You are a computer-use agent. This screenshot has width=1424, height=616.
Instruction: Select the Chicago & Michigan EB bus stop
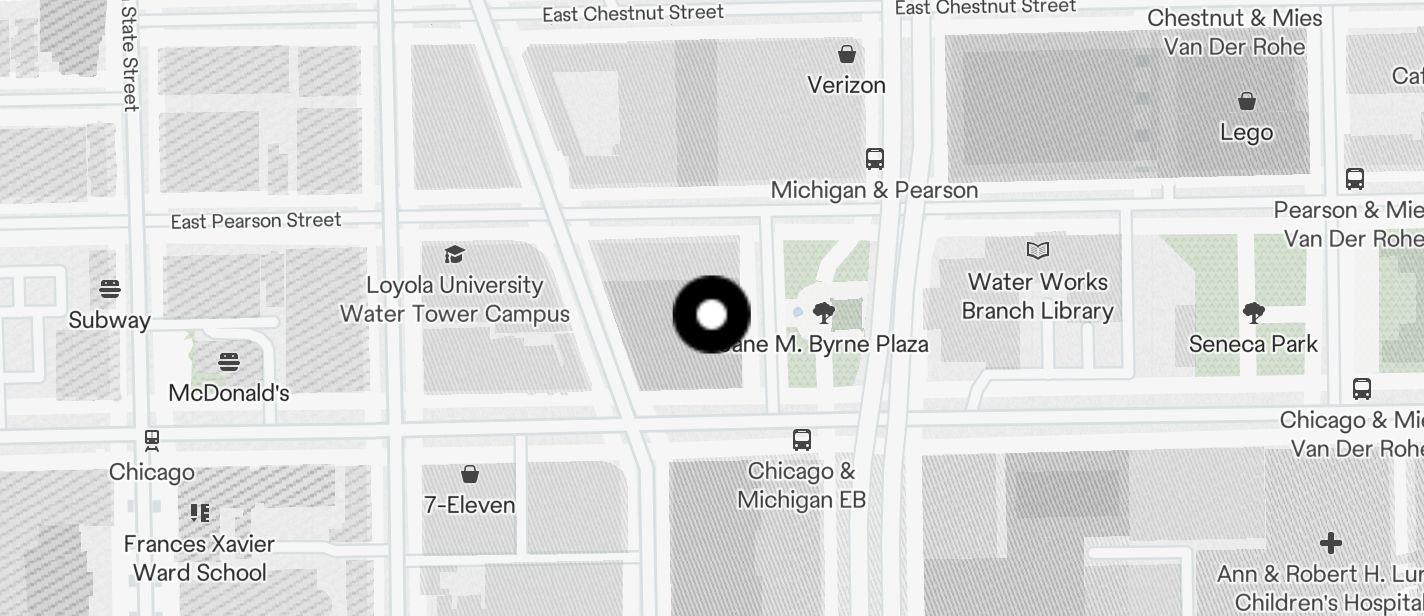pyautogui.click(x=801, y=440)
